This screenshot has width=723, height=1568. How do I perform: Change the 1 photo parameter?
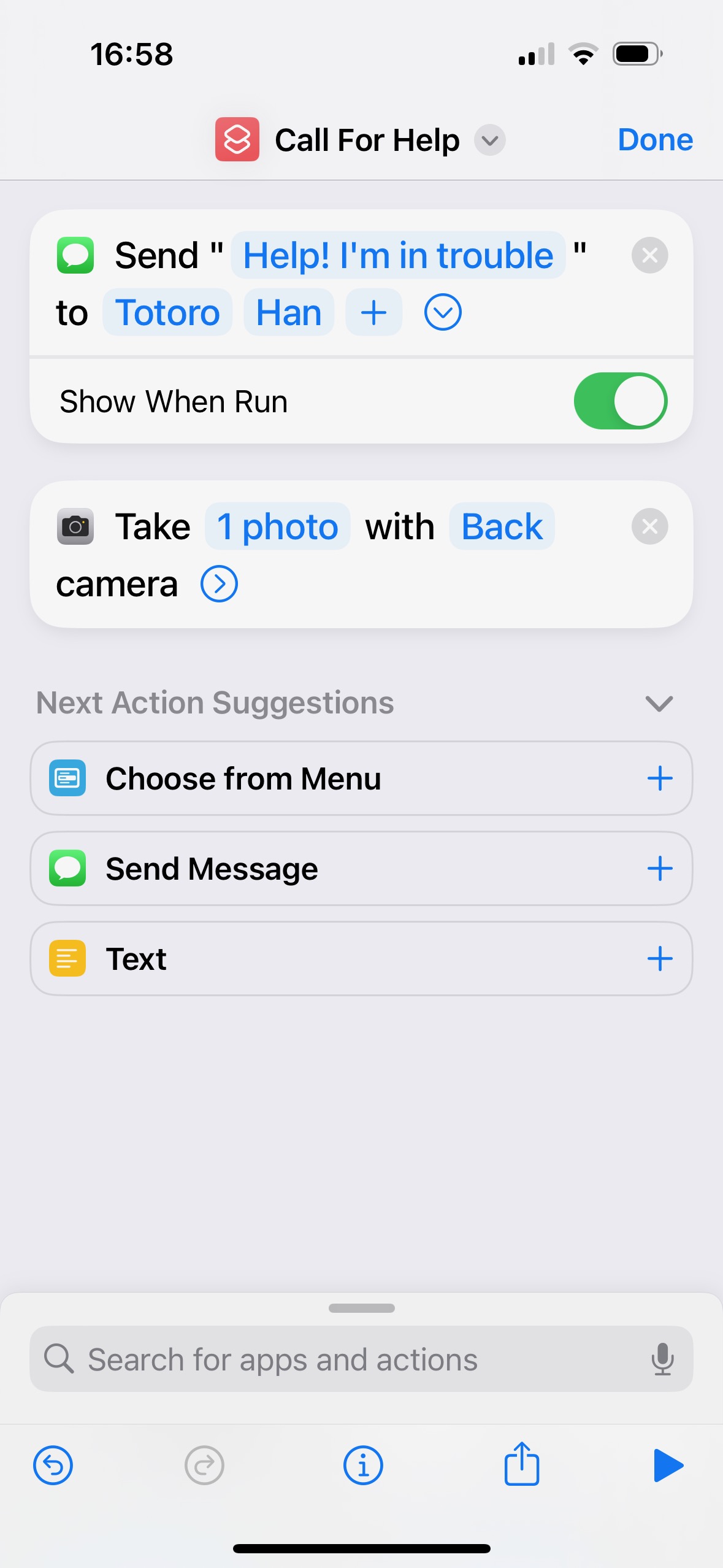pos(278,526)
